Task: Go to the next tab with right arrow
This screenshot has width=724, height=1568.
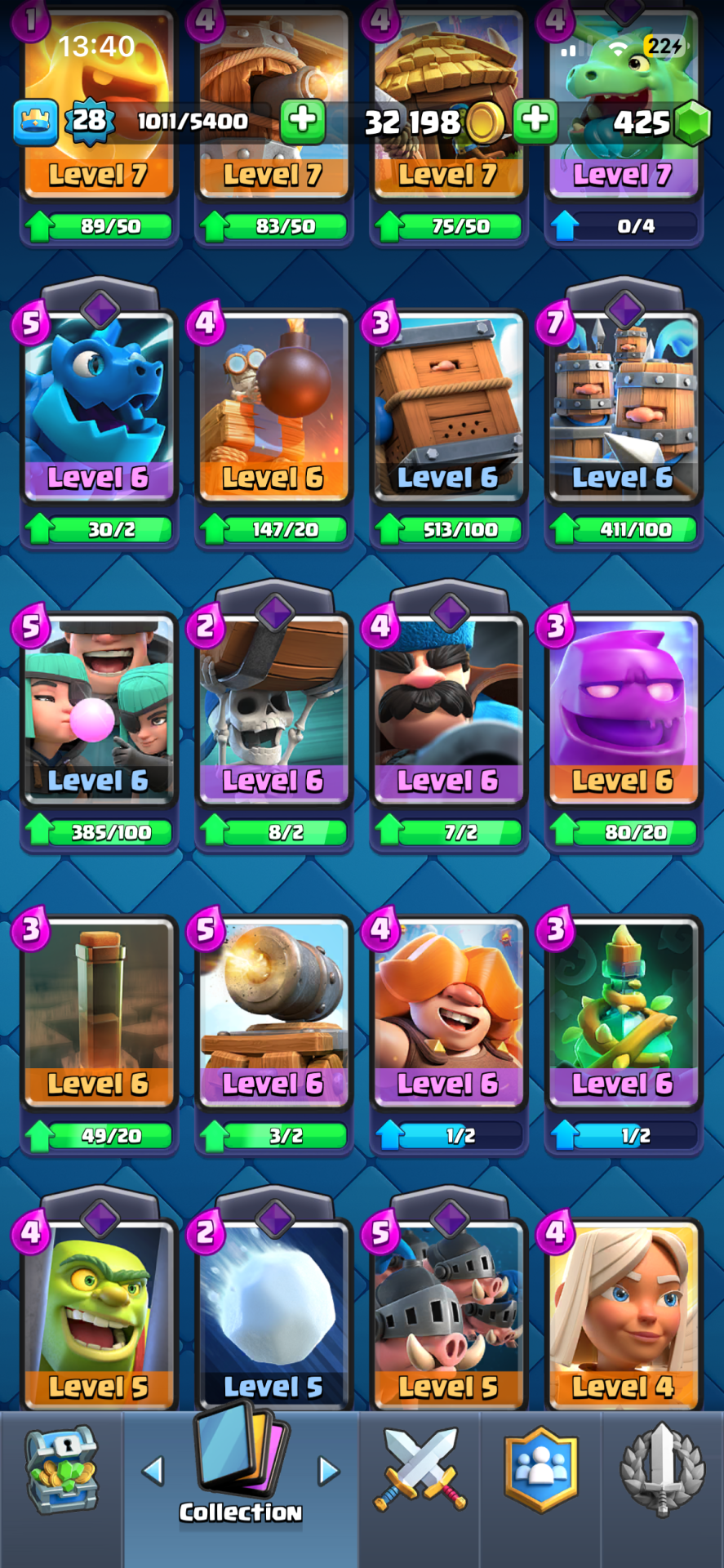Action: pos(328,1471)
